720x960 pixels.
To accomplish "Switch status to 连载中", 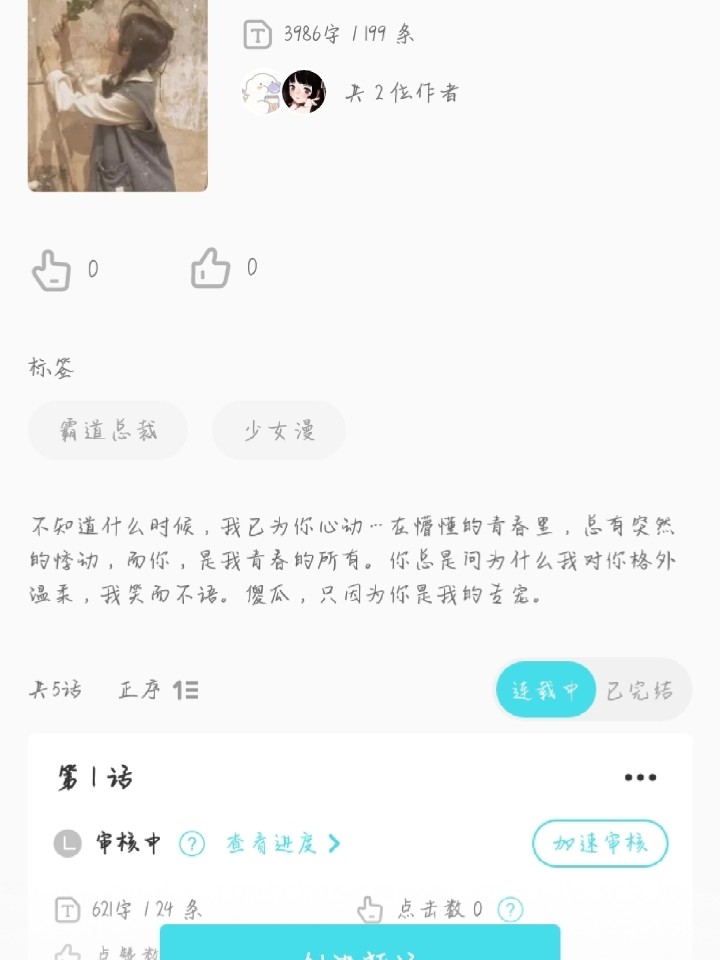I will [546, 690].
